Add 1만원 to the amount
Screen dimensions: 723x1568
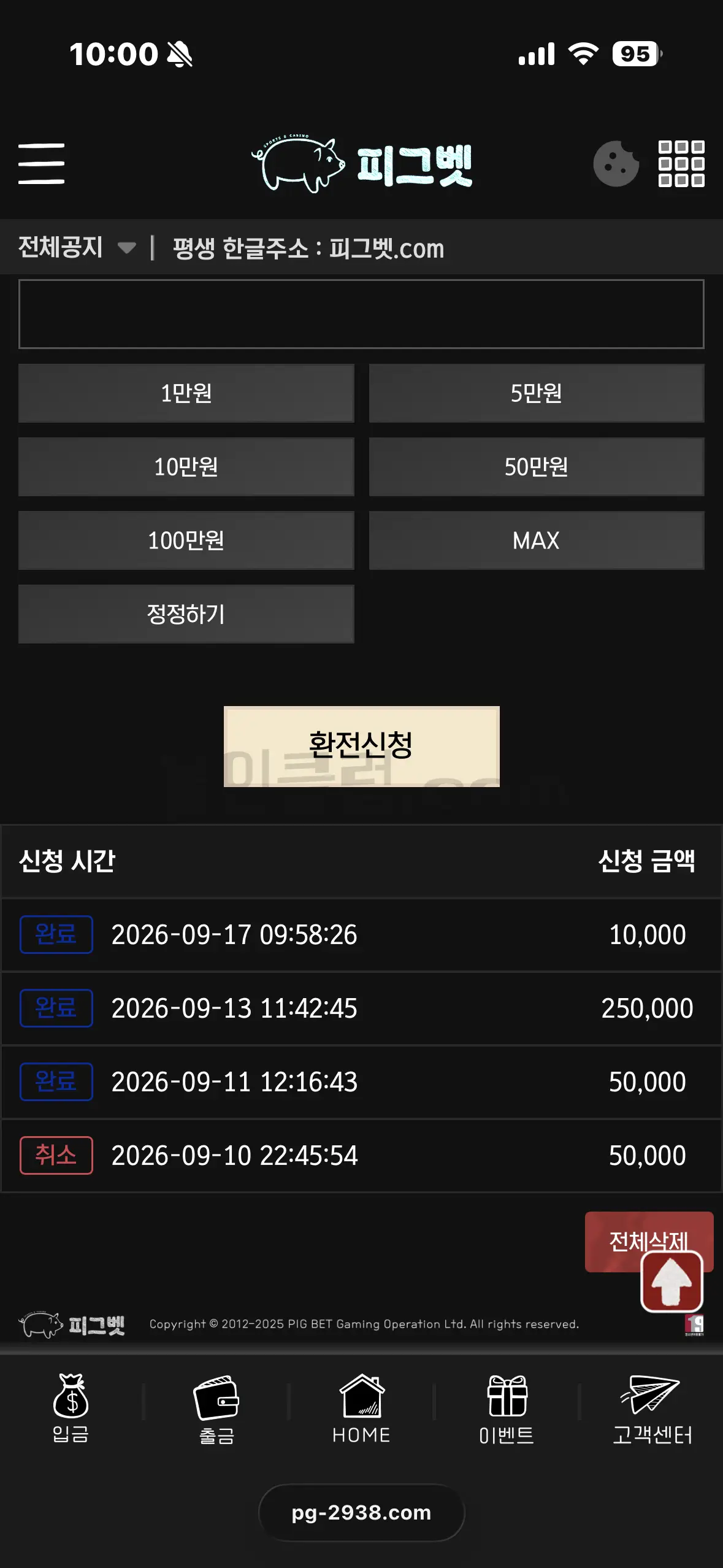click(186, 393)
